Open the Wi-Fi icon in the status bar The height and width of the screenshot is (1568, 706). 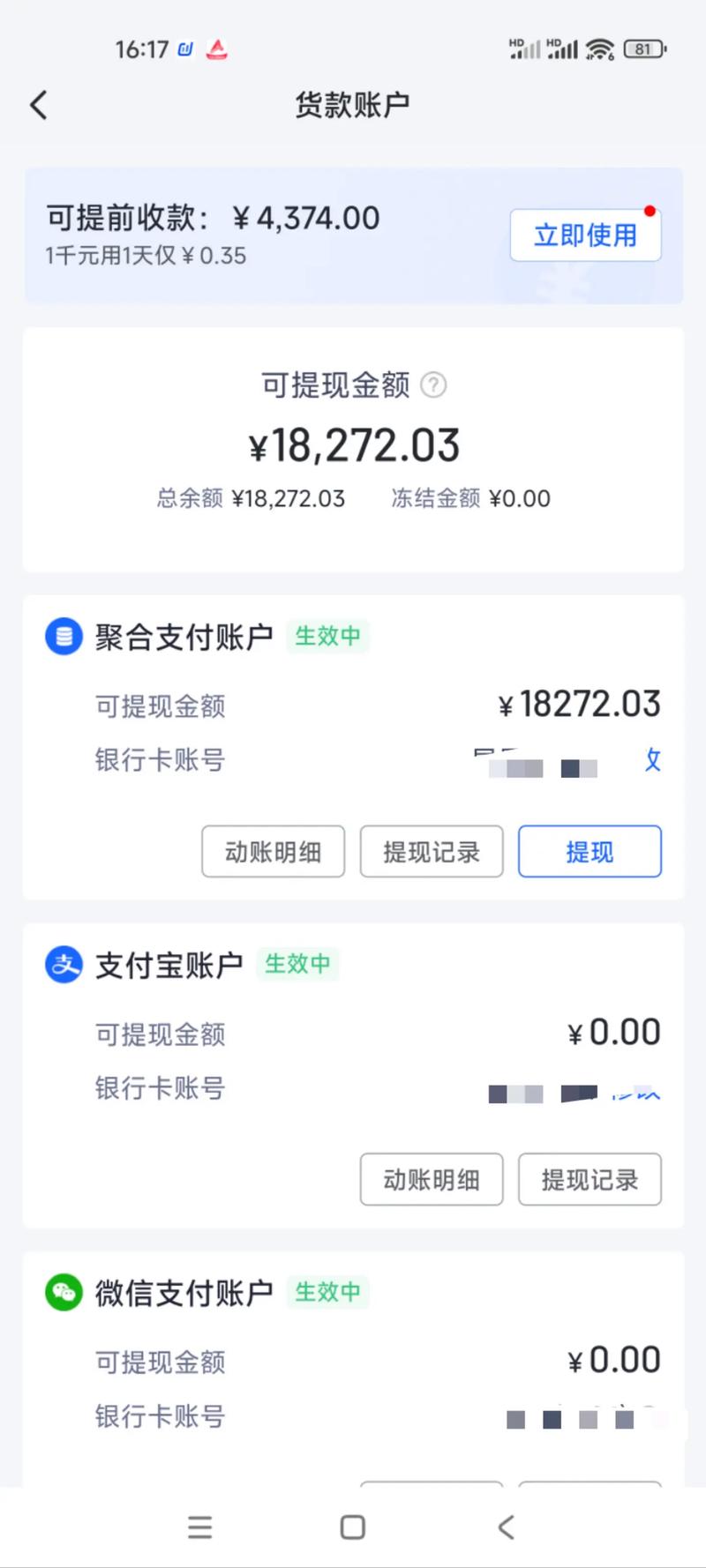[599, 49]
